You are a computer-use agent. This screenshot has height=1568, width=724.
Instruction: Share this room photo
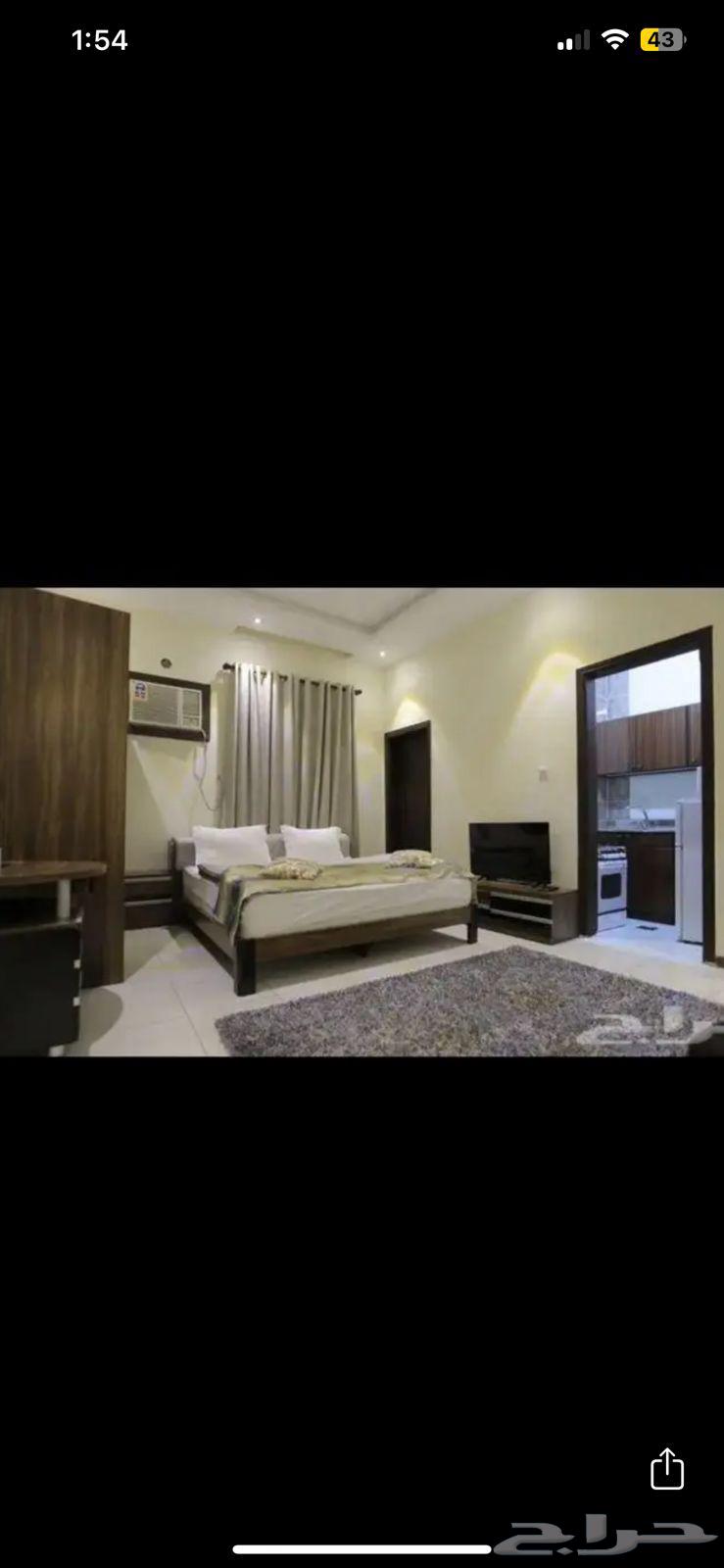(x=667, y=1469)
